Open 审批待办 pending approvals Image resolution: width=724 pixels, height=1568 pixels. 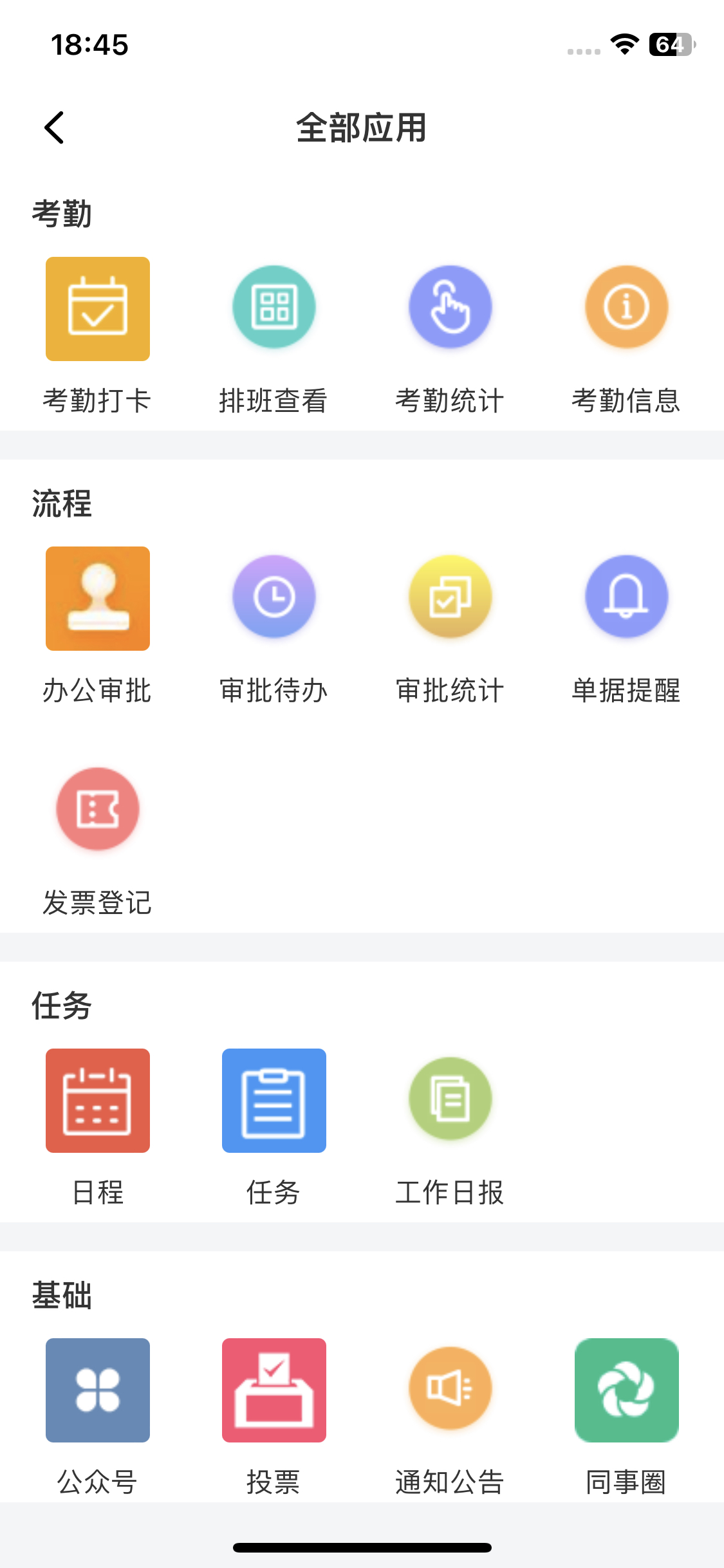coord(274,597)
